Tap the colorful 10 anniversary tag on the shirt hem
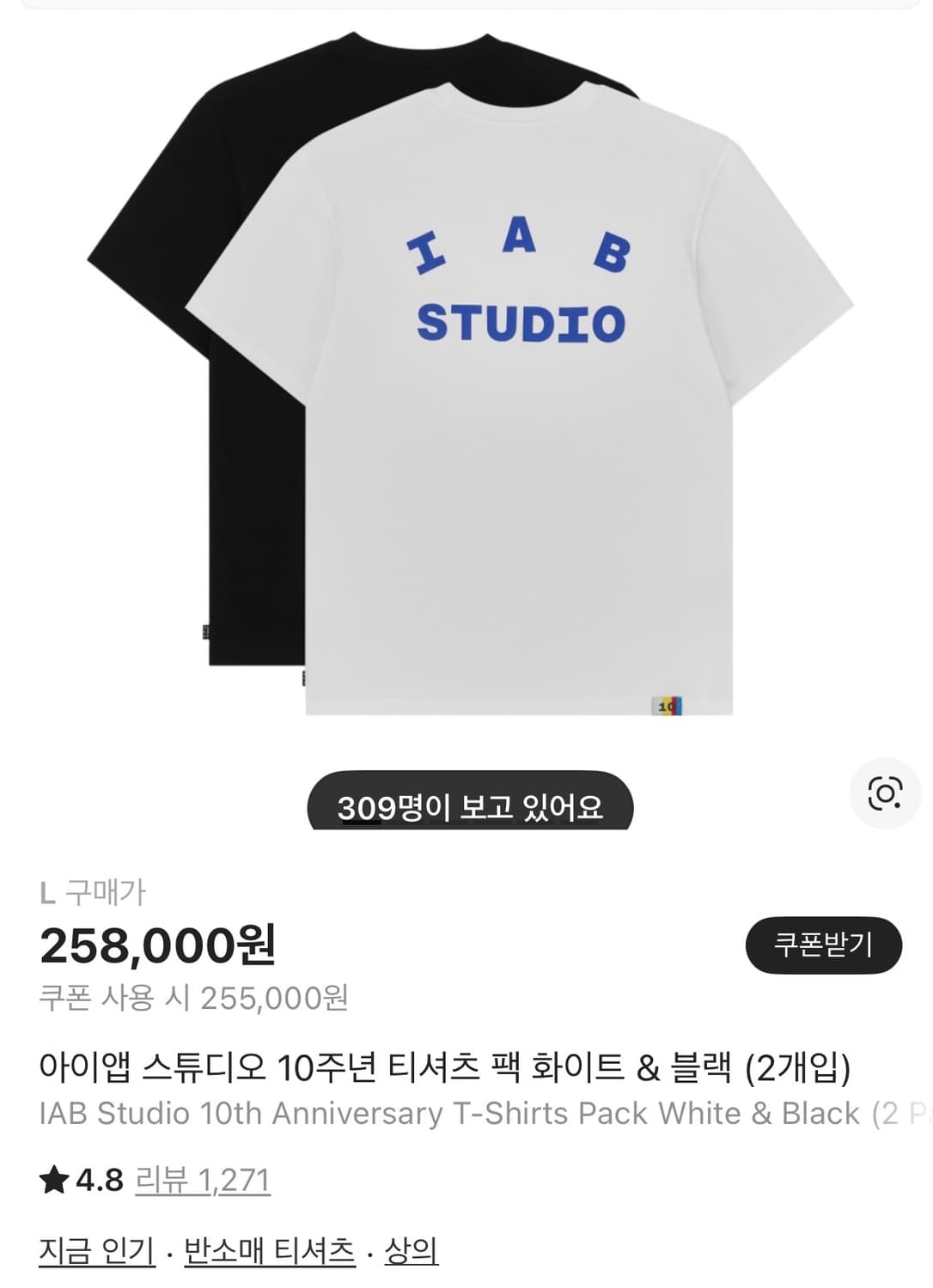Image resolution: width=933 pixels, height=1288 pixels. [x=669, y=706]
